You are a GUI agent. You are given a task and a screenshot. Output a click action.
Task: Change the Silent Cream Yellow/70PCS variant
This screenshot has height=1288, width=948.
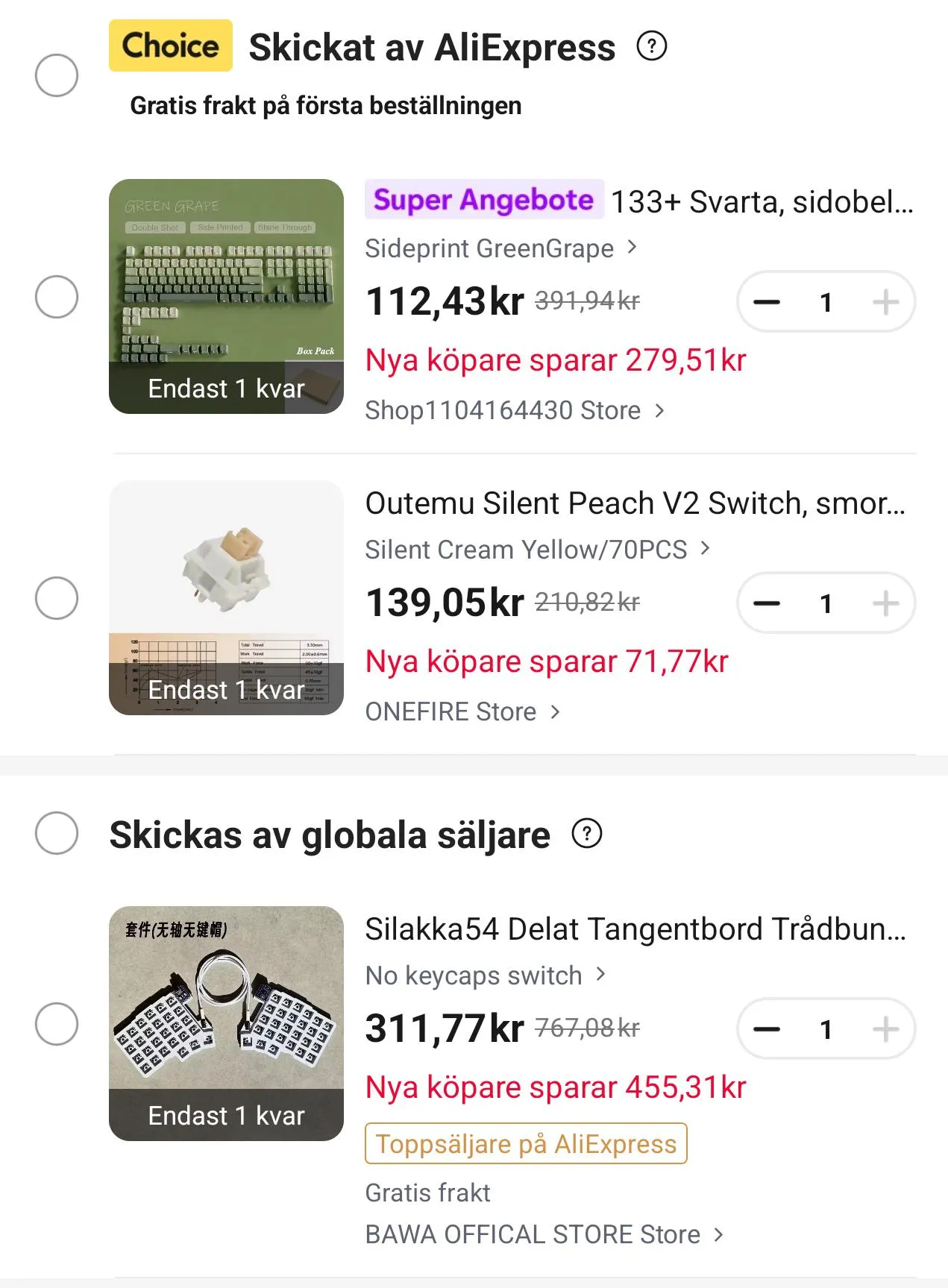[x=537, y=550]
